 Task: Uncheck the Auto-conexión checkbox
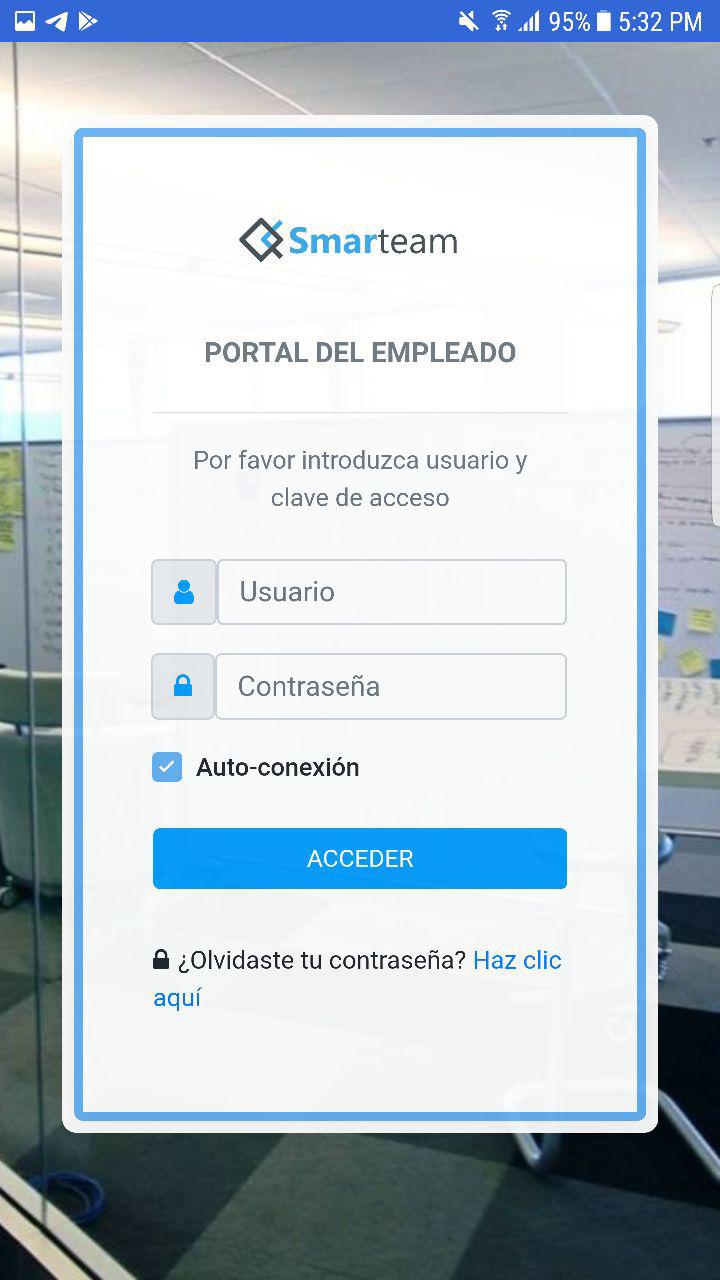[x=167, y=767]
